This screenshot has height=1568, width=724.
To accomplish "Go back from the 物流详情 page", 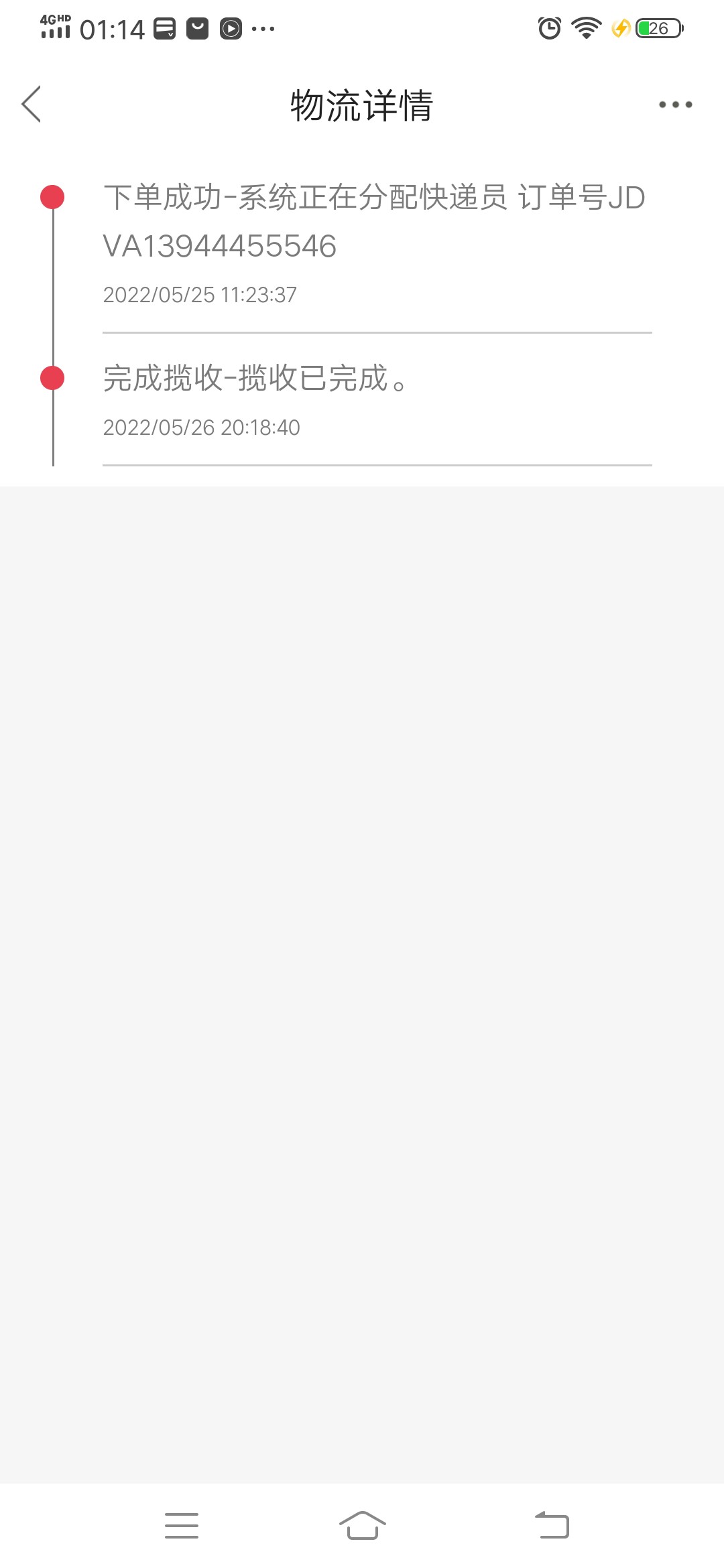I will 32,105.
